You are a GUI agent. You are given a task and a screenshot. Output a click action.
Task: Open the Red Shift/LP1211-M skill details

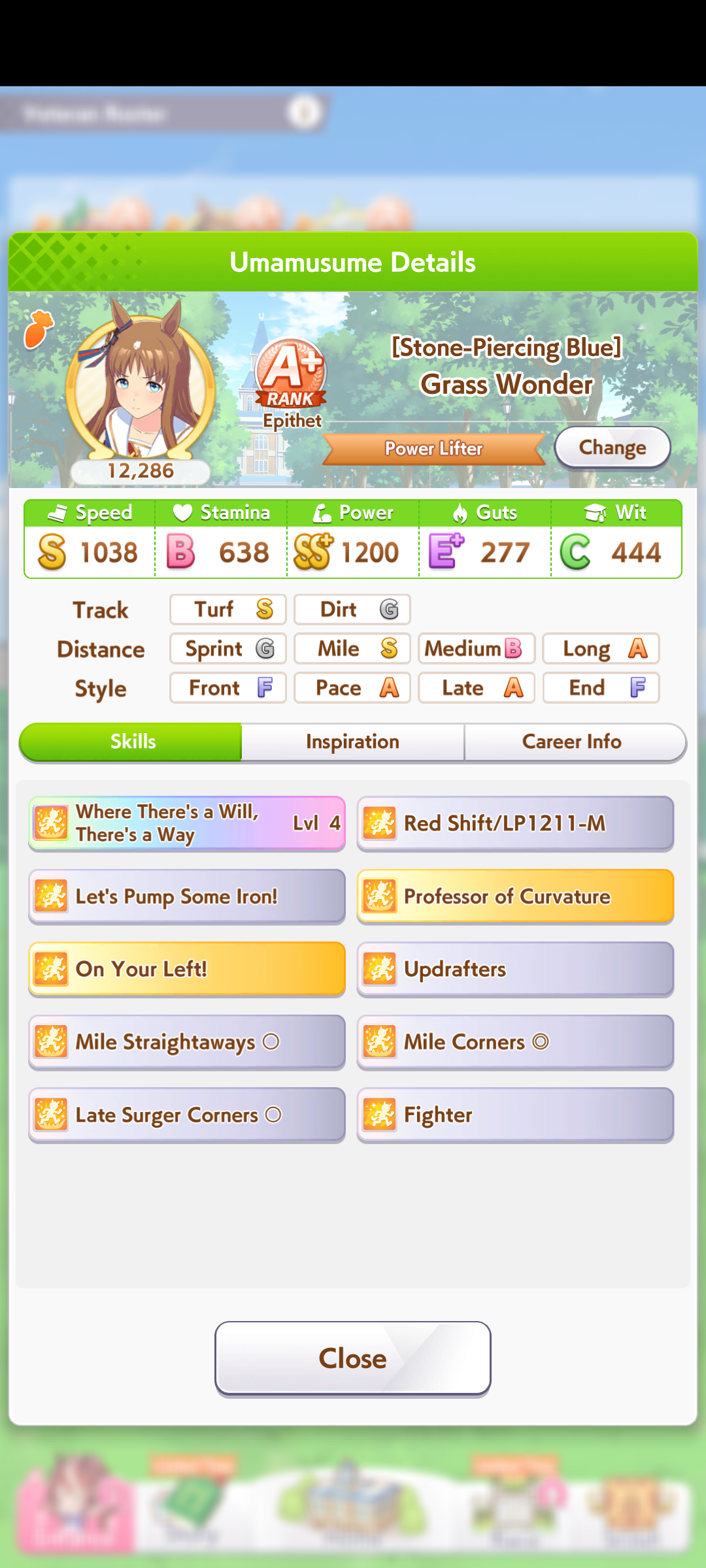point(515,823)
